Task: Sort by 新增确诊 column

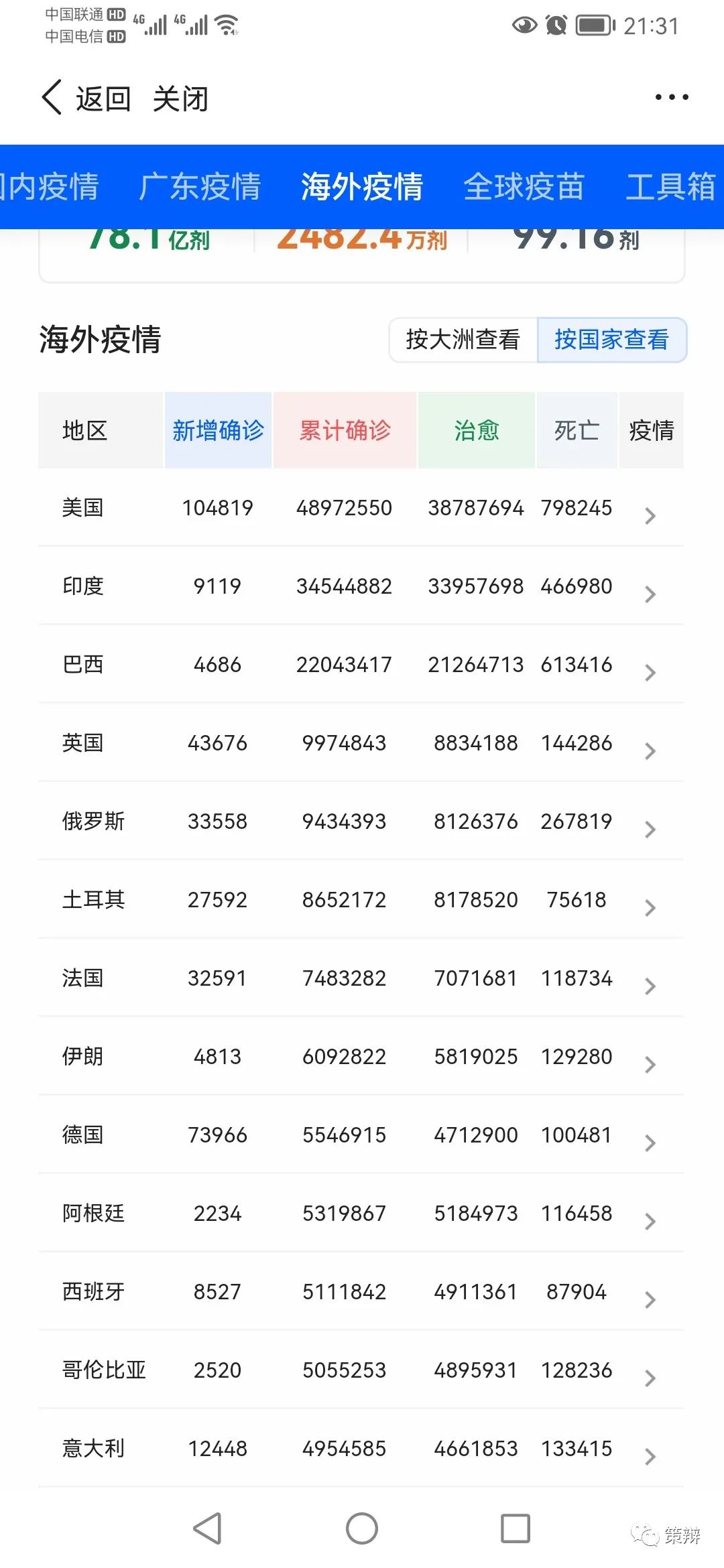Action: (218, 430)
